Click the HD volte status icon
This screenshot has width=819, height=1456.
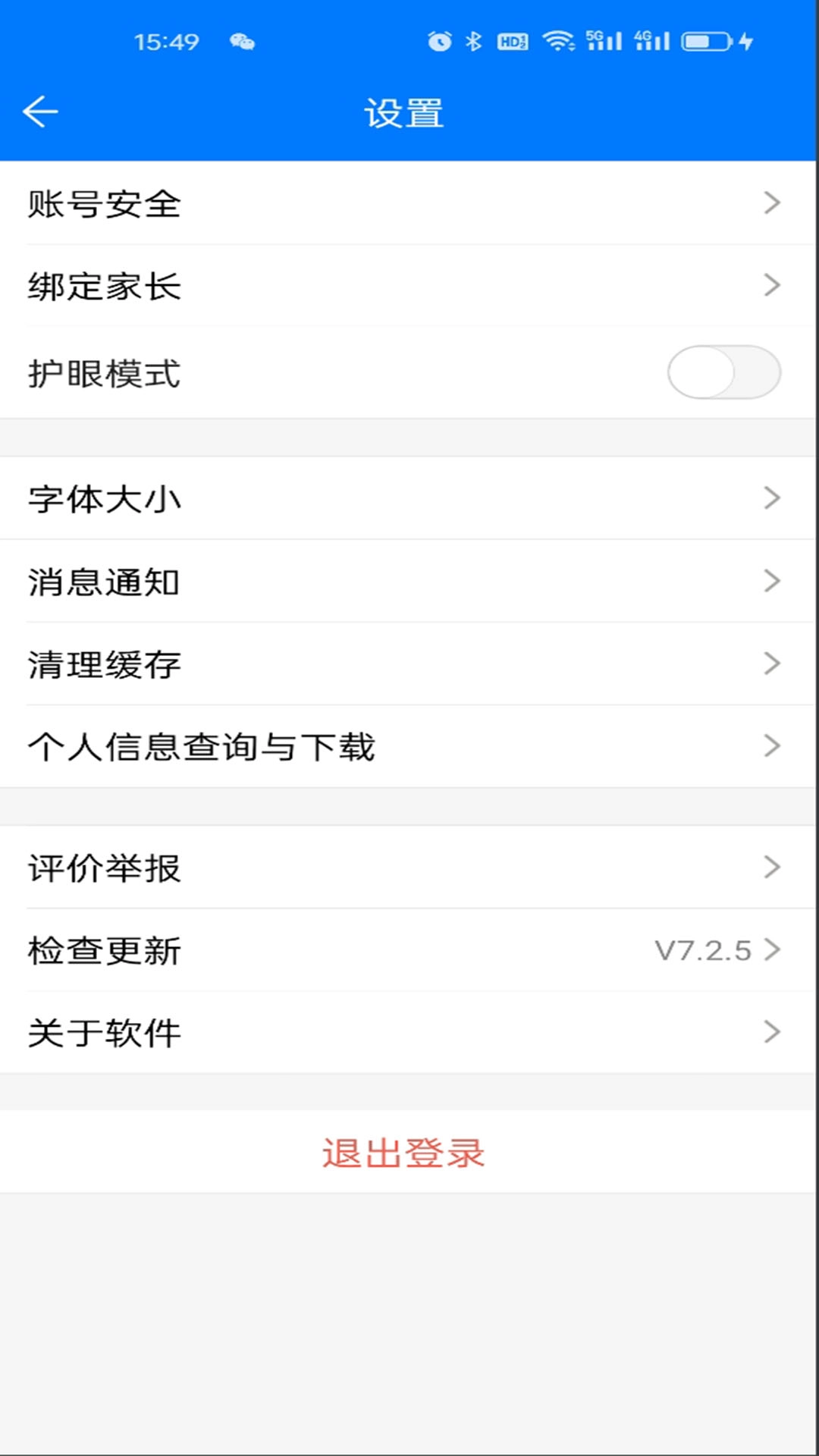pos(513,42)
